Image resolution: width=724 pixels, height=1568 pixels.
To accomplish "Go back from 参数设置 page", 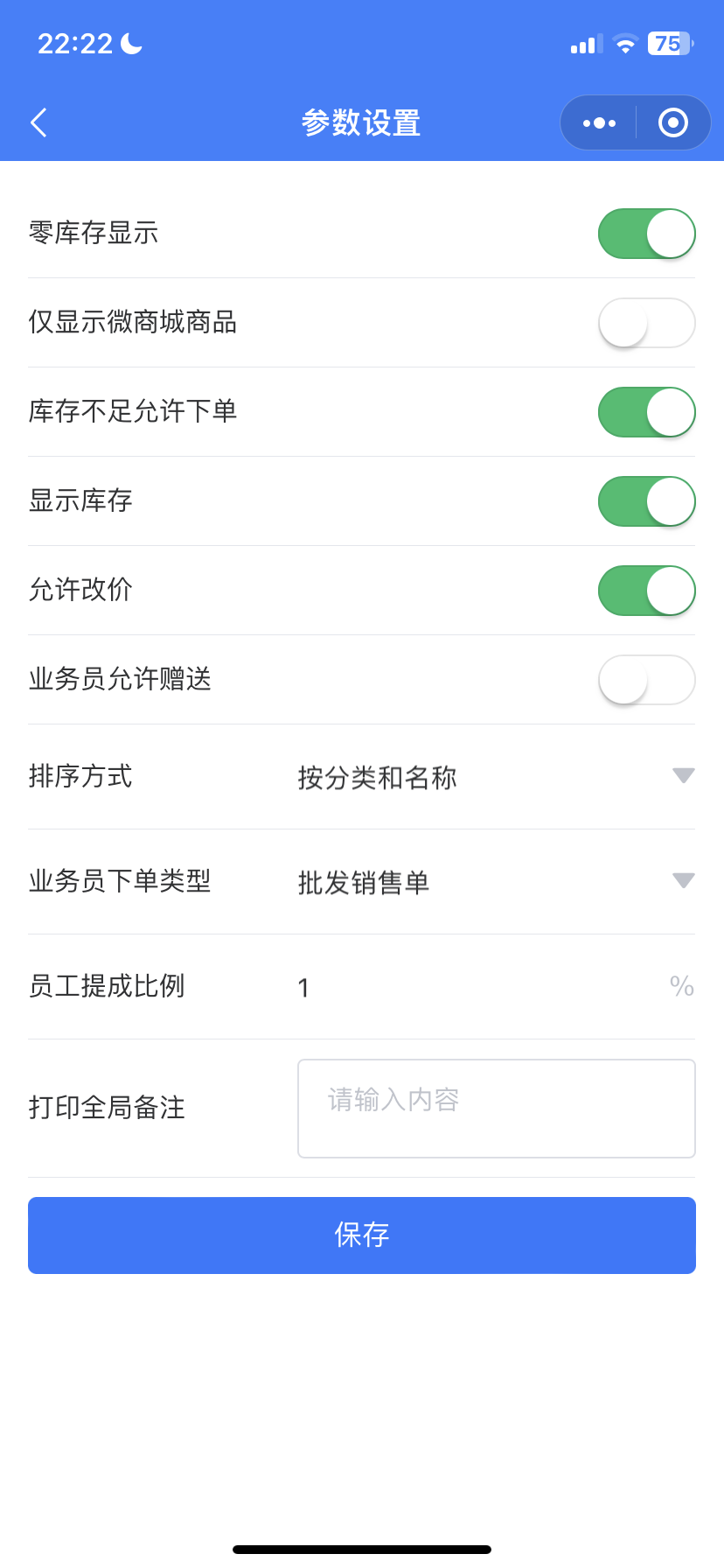I will click(x=38, y=122).
